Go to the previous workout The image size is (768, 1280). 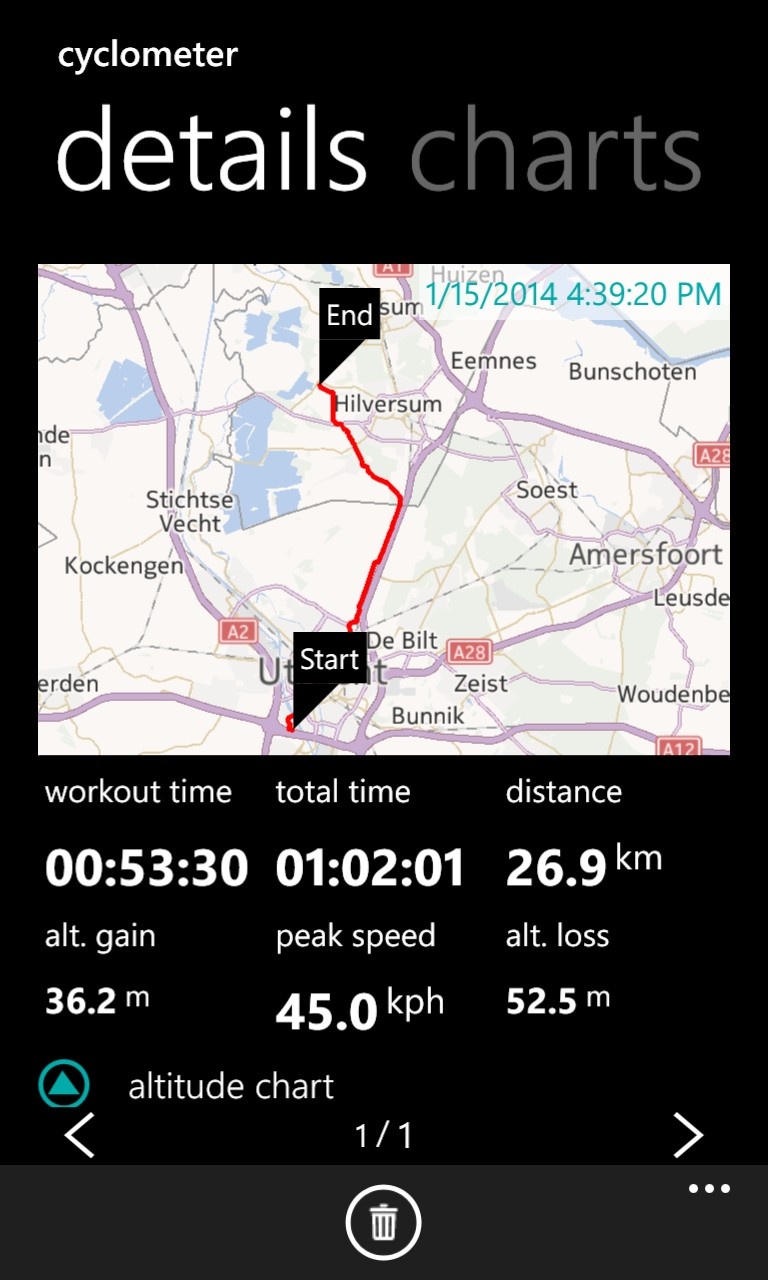click(80, 1136)
